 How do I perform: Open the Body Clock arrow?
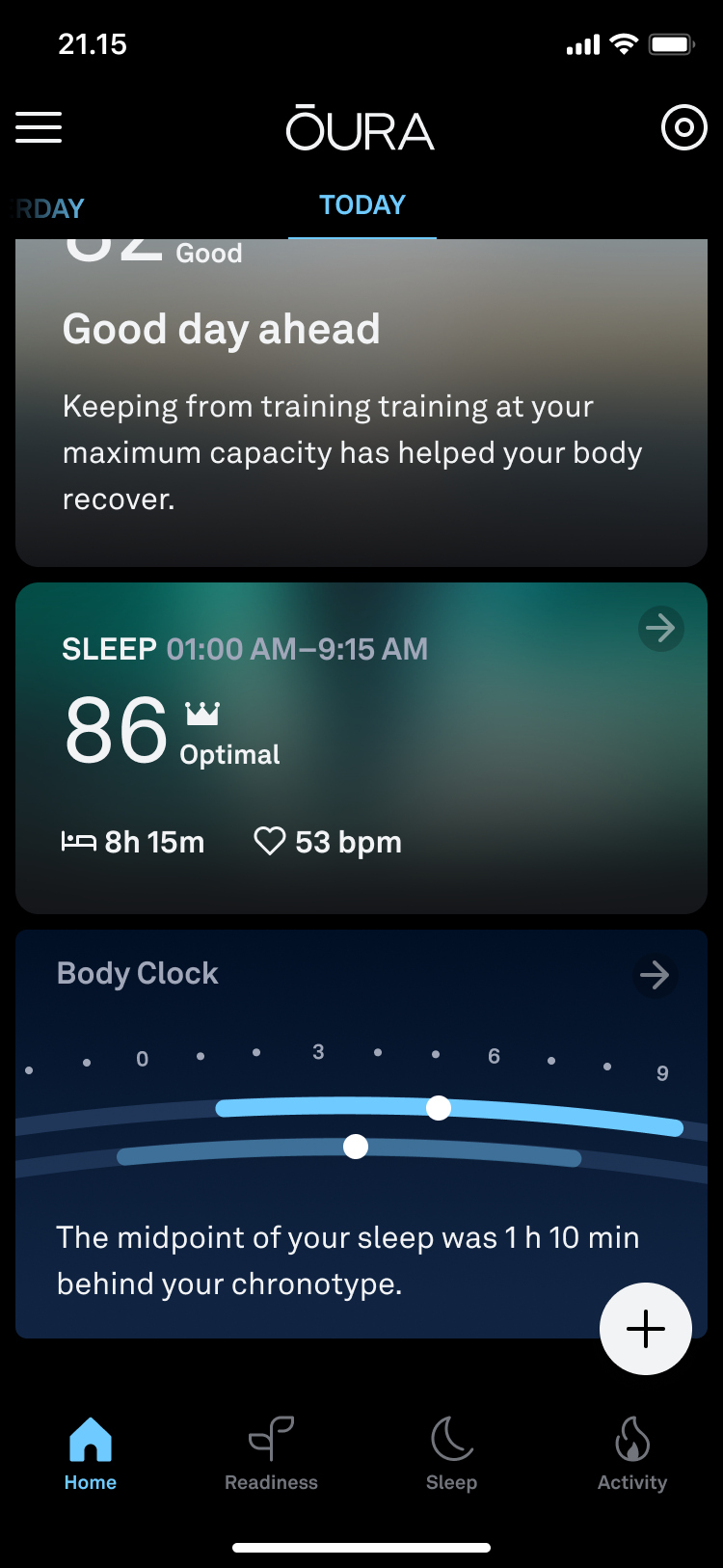[655, 975]
